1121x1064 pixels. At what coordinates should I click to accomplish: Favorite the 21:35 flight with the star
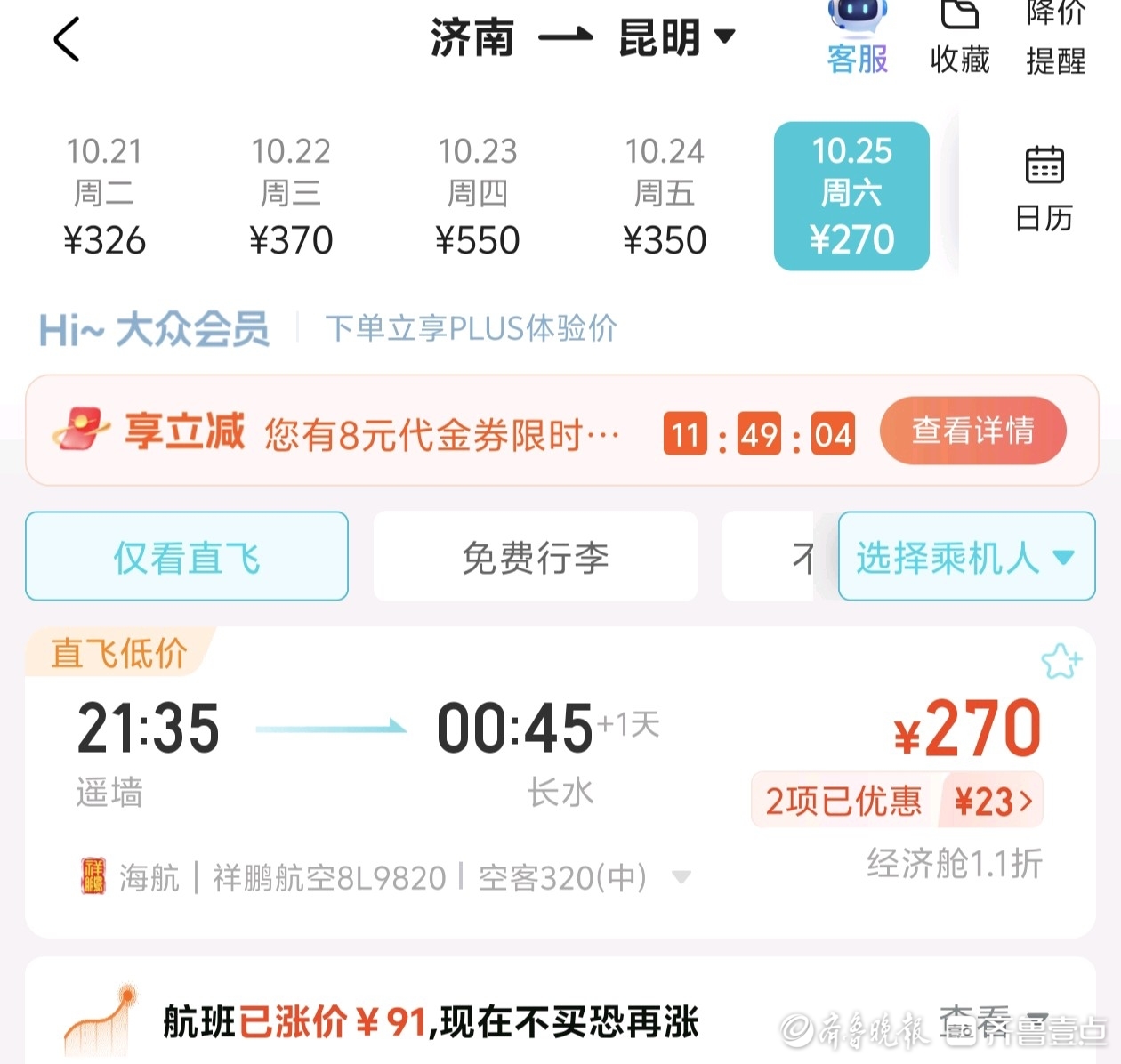1061,662
